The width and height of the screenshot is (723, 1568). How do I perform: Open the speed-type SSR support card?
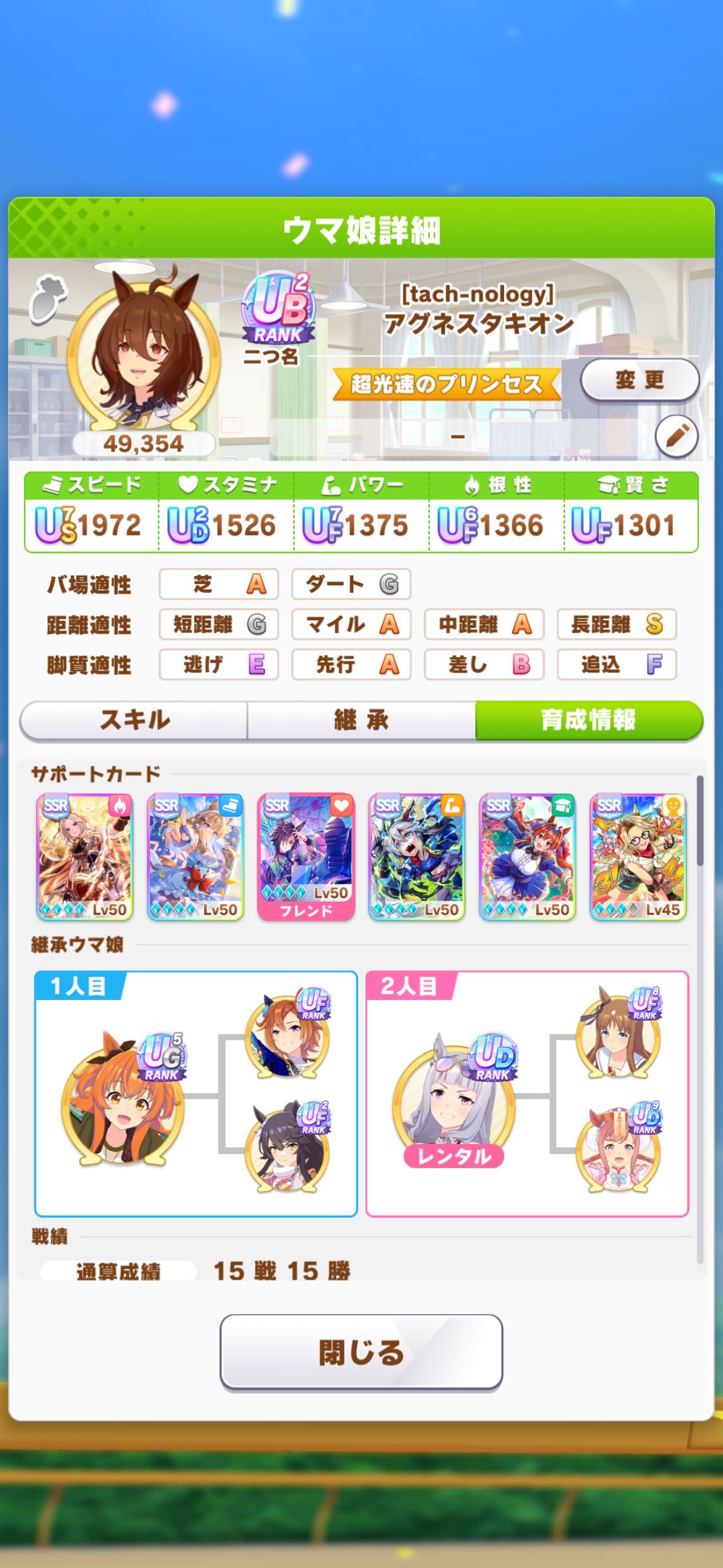pos(196,857)
